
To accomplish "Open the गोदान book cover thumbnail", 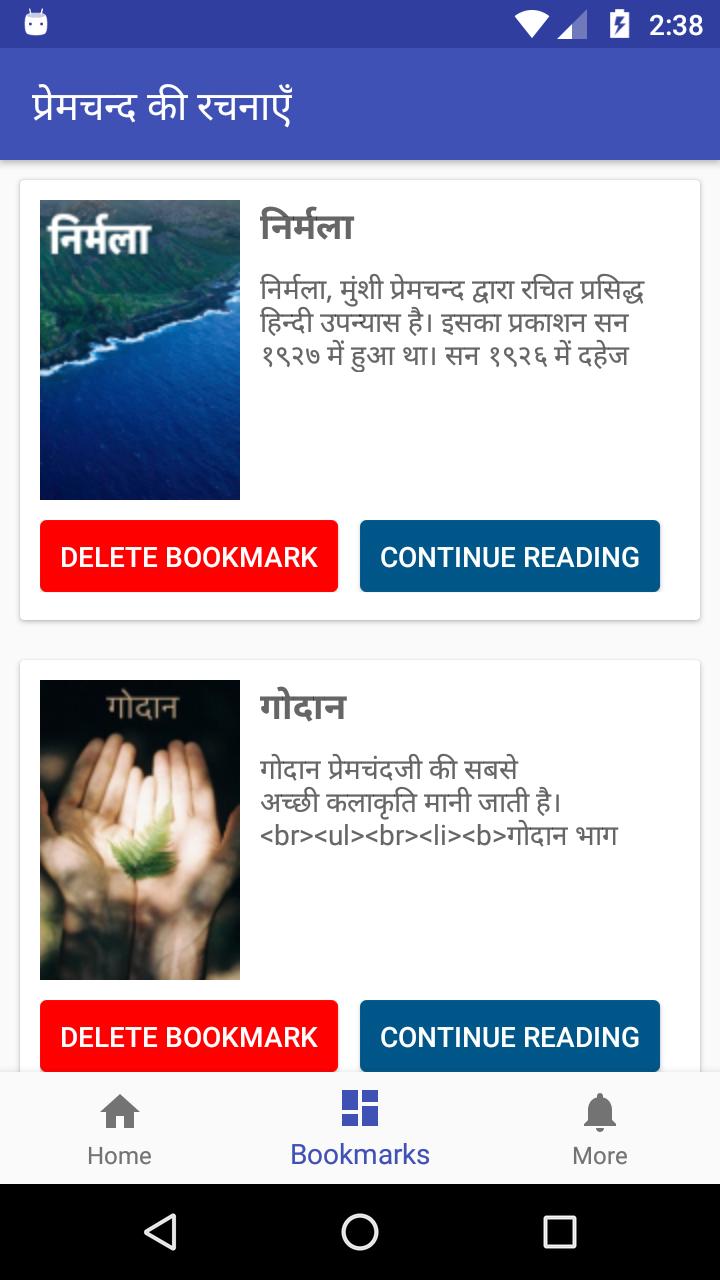I will 139,829.
